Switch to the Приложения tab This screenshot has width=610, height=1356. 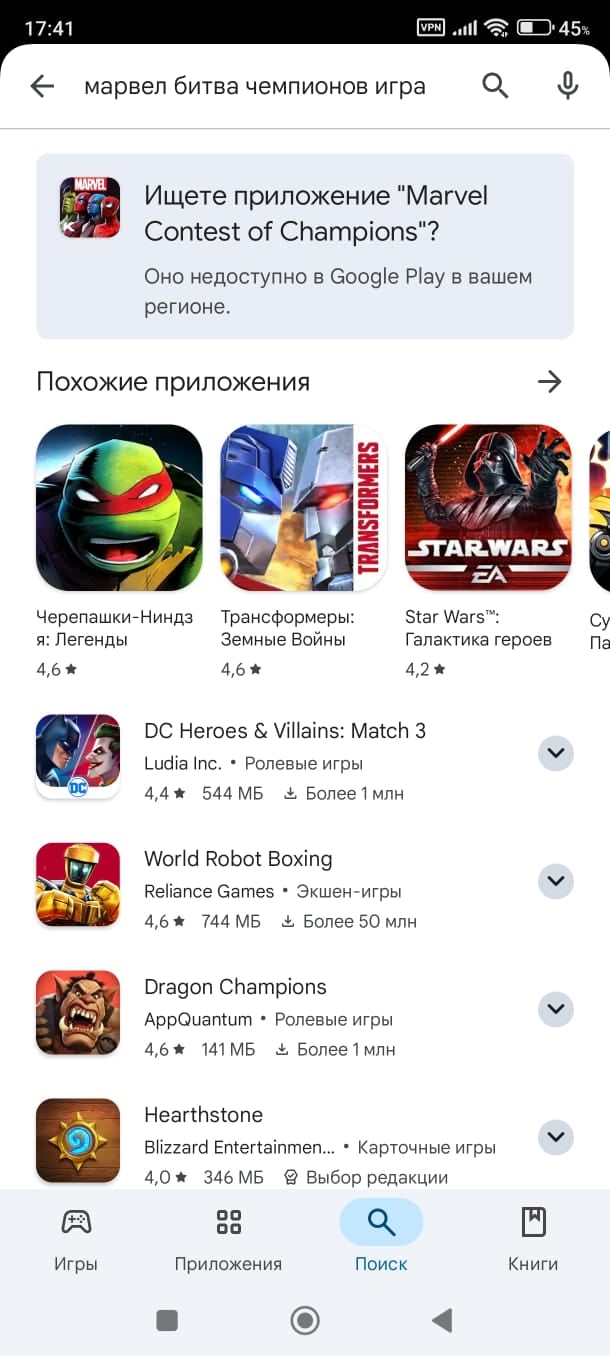click(228, 1238)
